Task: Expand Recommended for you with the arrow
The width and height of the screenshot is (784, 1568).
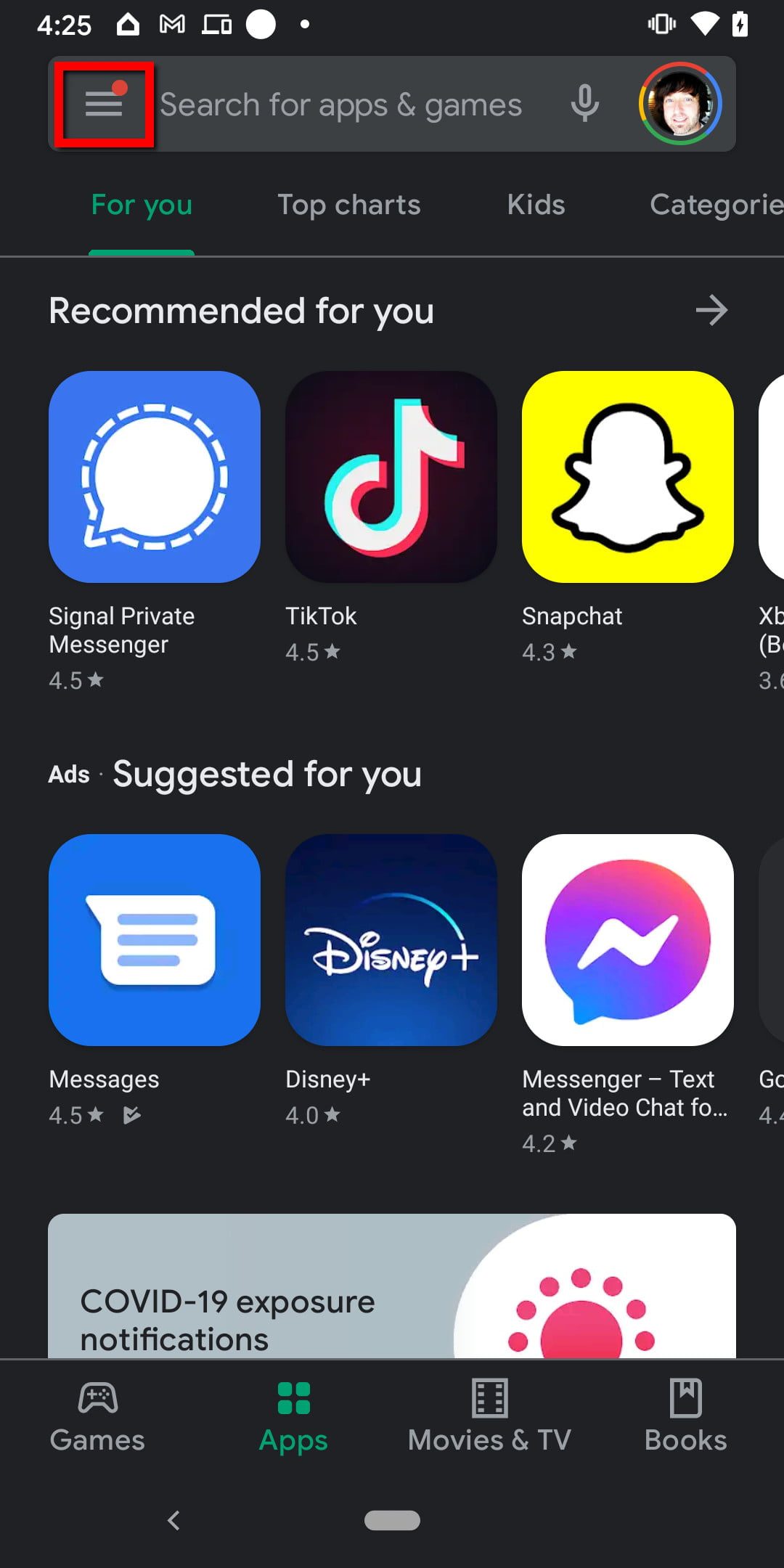Action: (711, 311)
